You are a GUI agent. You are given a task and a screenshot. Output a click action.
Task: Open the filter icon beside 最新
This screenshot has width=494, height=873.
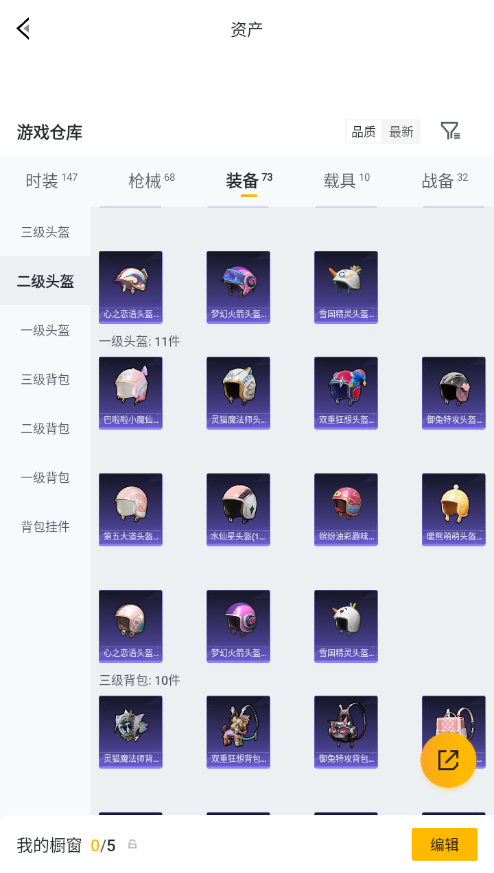coord(450,131)
